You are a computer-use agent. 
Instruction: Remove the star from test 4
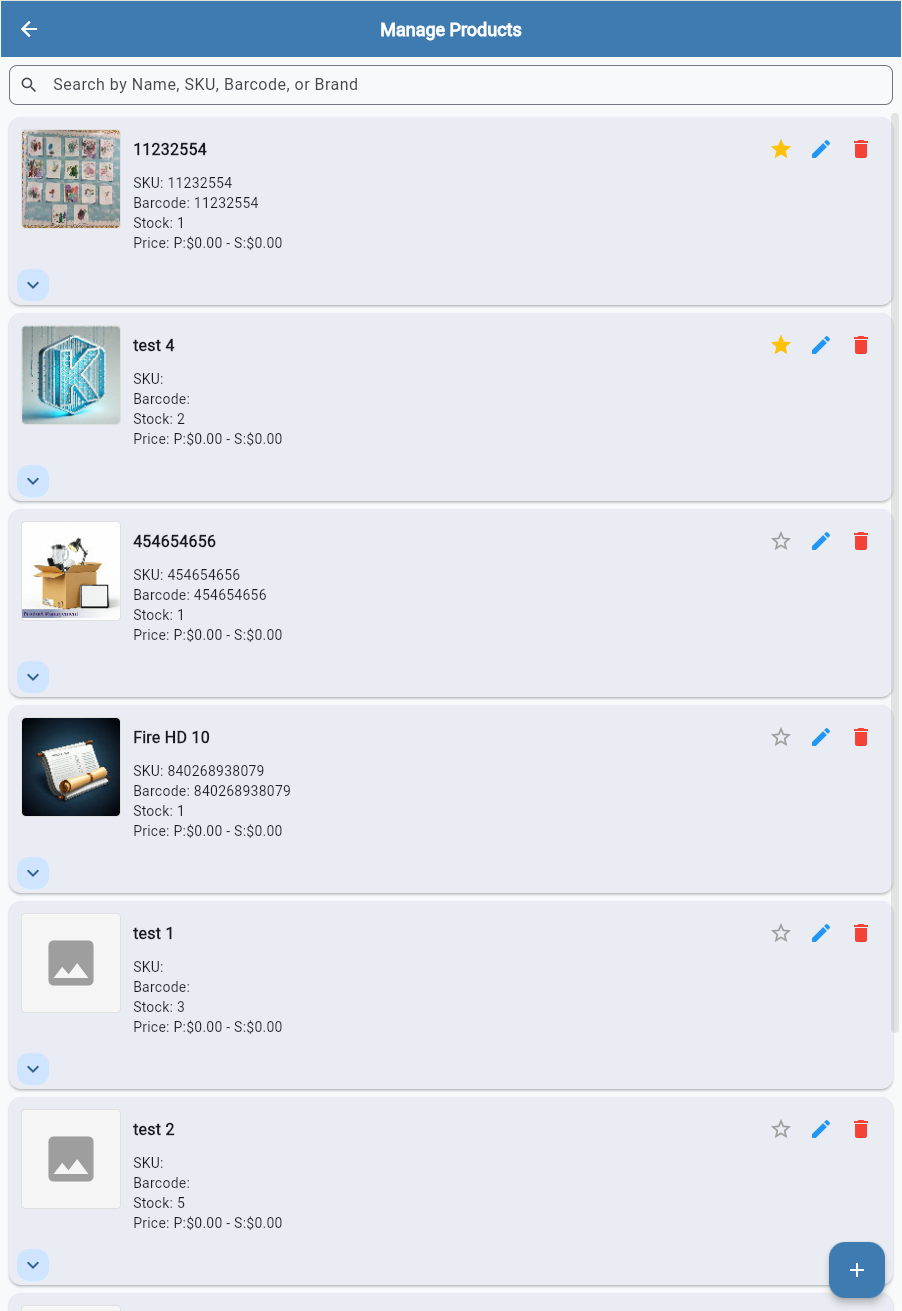point(781,345)
